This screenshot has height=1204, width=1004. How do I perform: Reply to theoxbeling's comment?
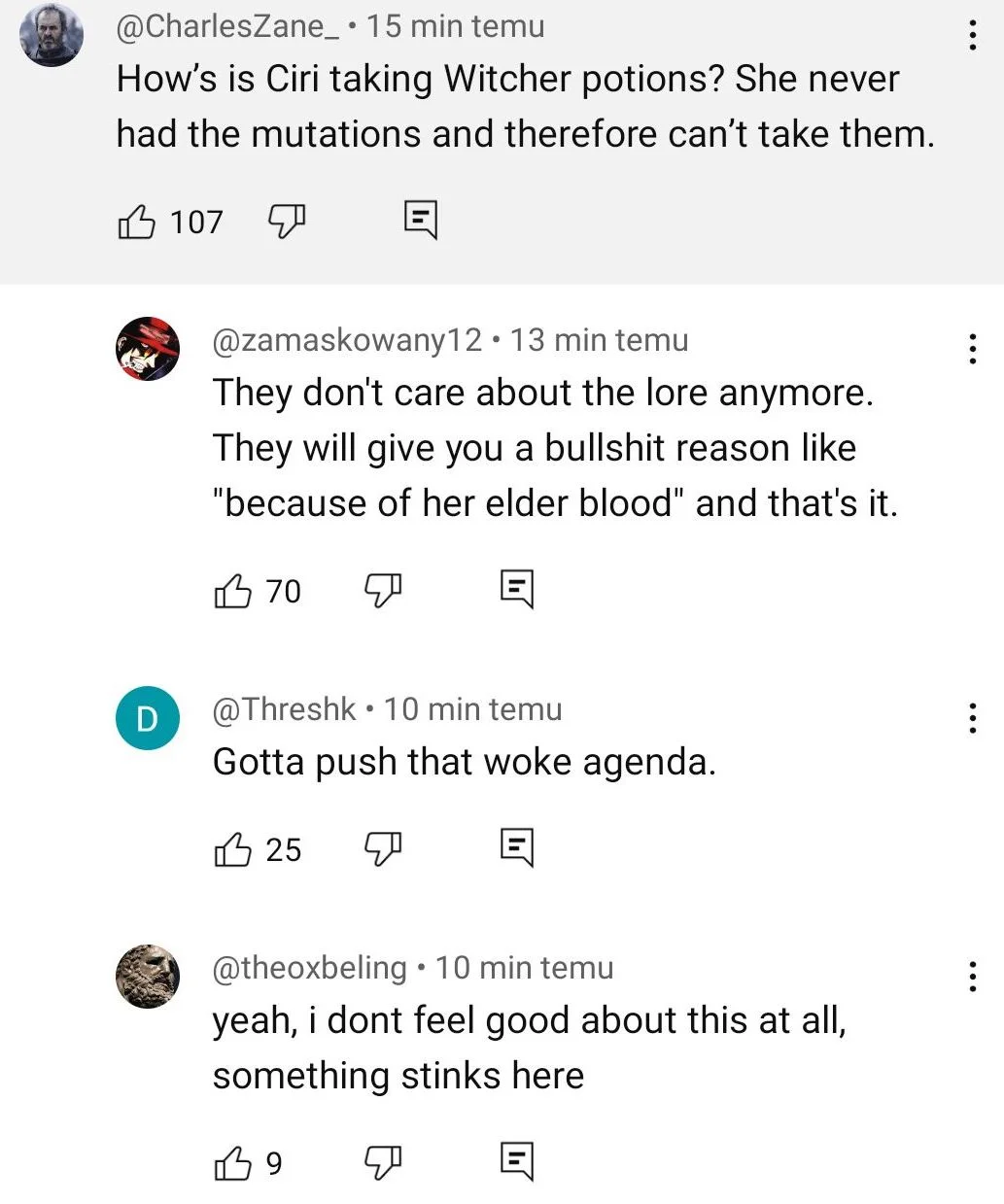(x=516, y=1160)
